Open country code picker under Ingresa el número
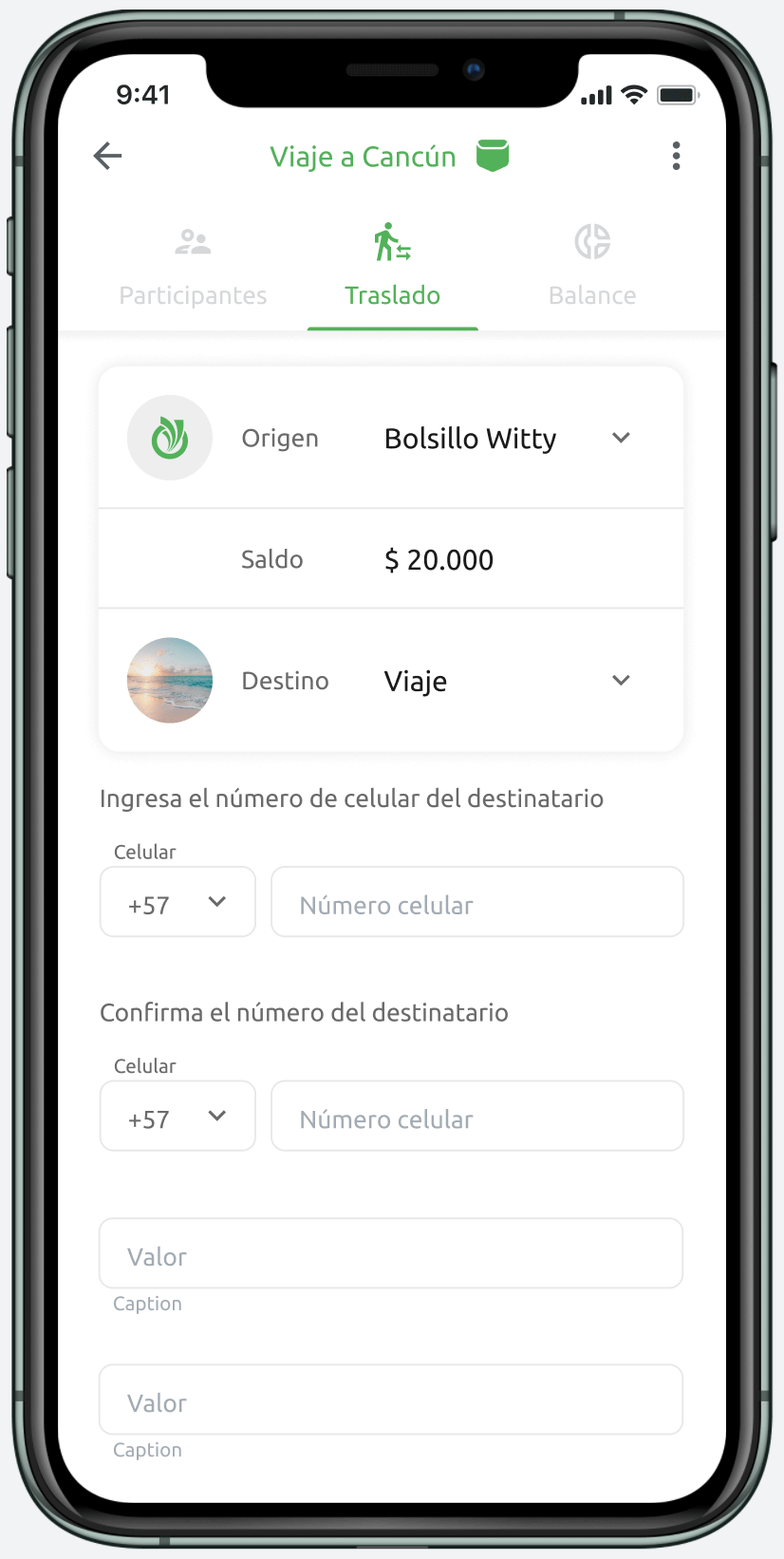Screen dimensions: 784x1559 tap(177, 902)
